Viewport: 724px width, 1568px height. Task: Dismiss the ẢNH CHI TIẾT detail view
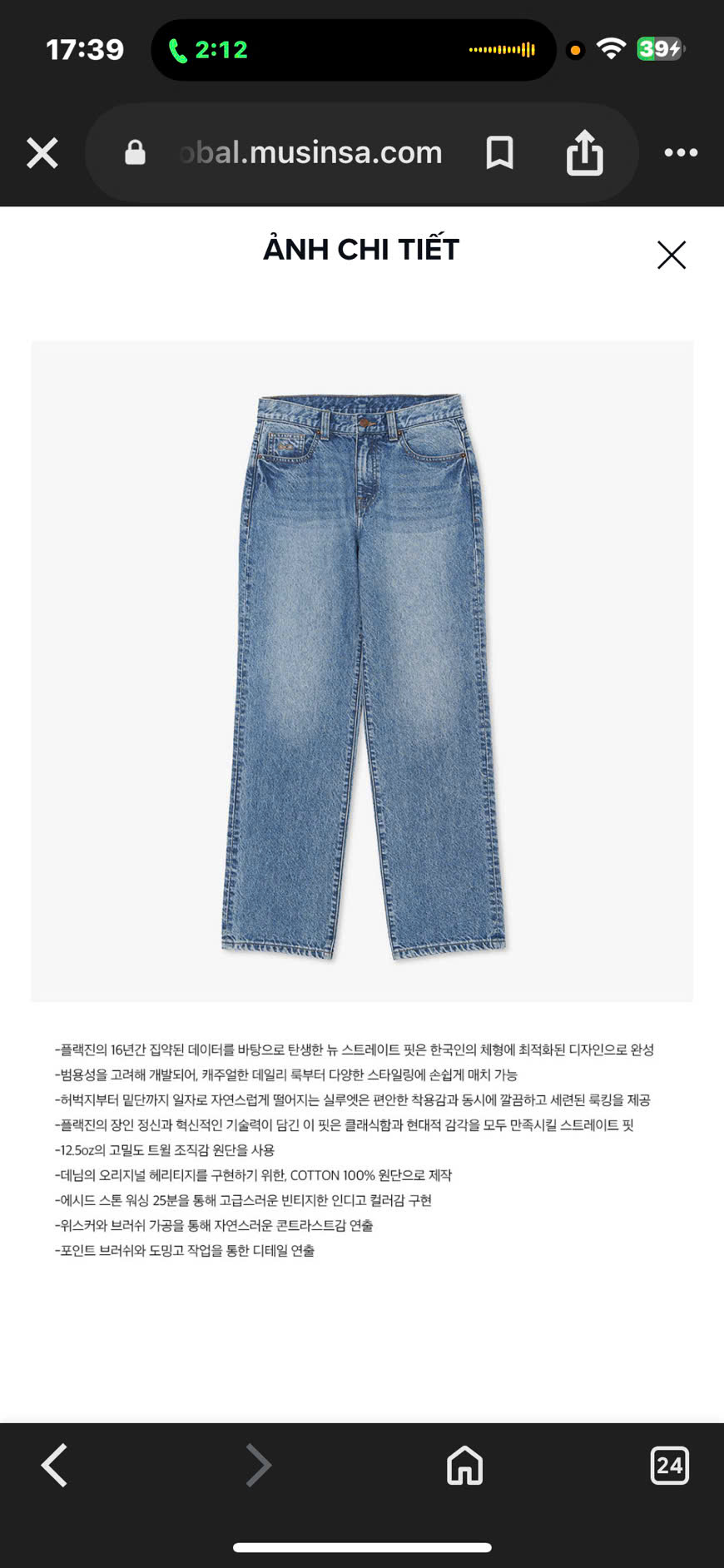click(671, 255)
